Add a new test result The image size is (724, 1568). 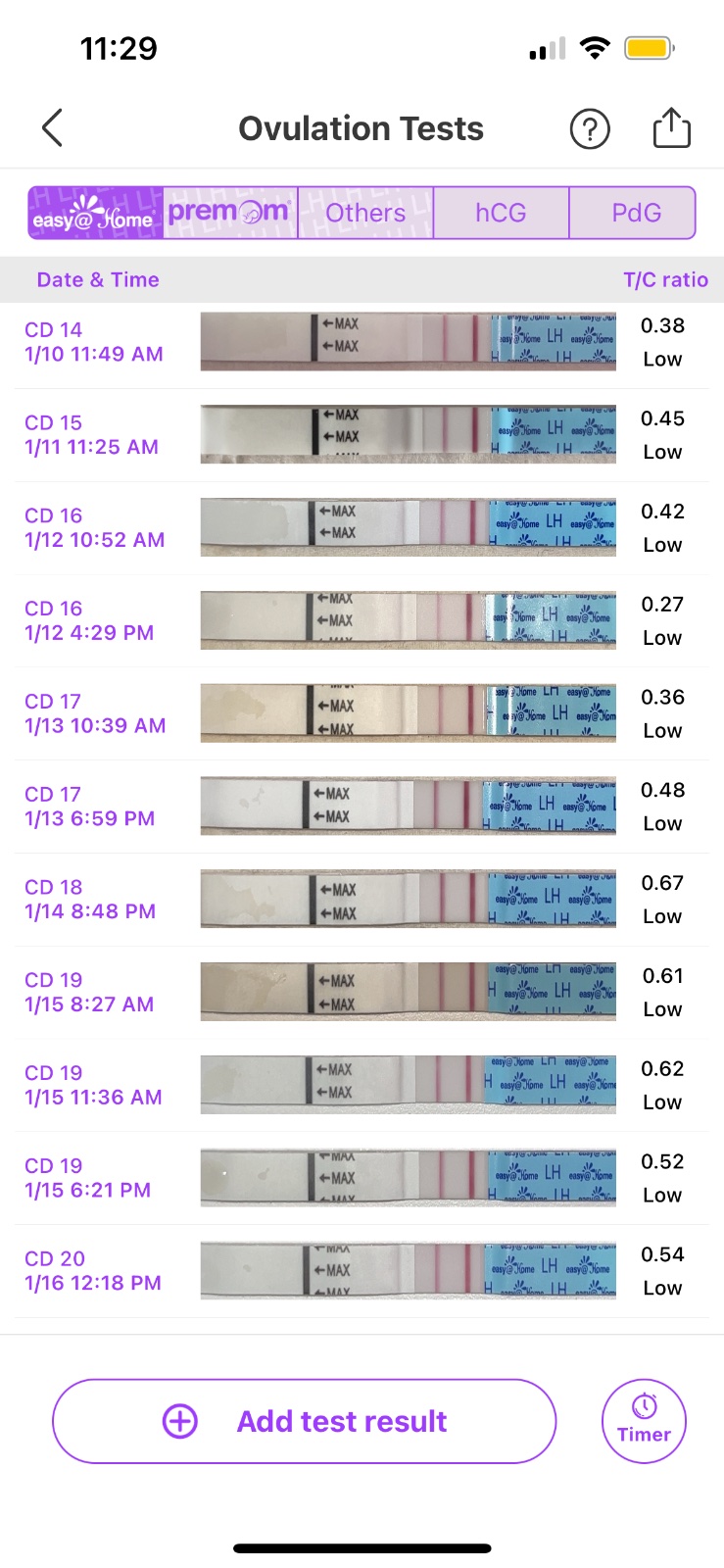click(x=304, y=1421)
